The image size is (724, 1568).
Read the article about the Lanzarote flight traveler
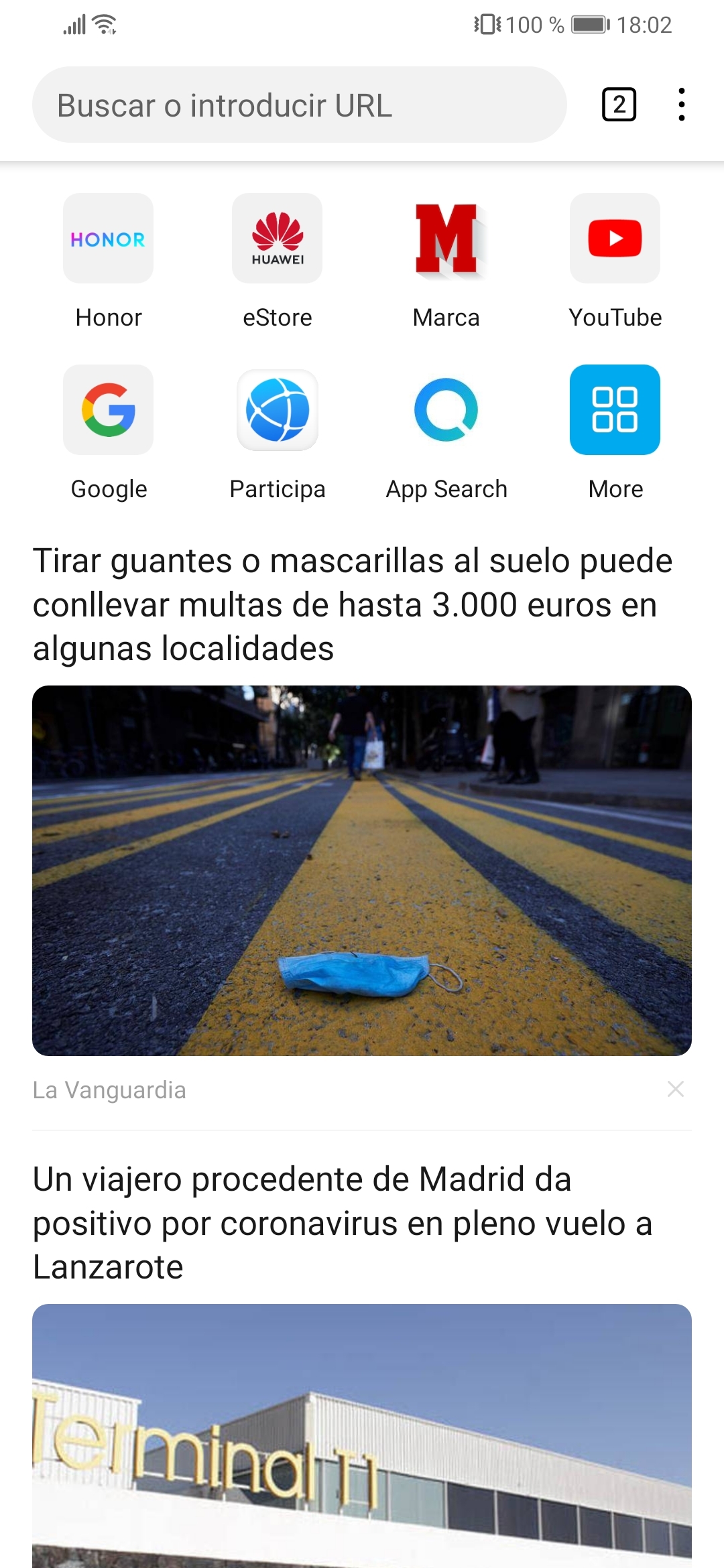[342, 1222]
